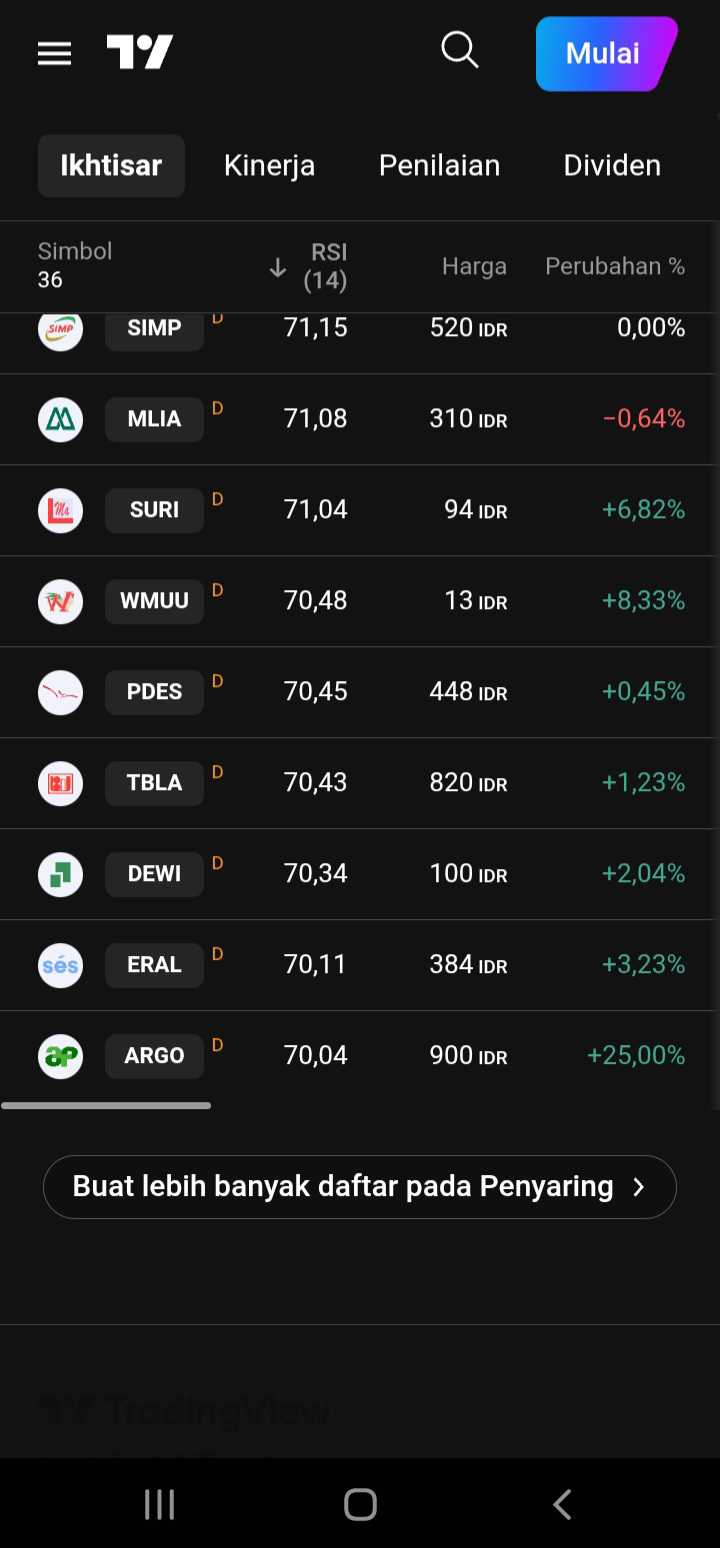Image resolution: width=720 pixels, height=1548 pixels.
Task: Sort by Perubahan % column header
Action: click(615, 266)
